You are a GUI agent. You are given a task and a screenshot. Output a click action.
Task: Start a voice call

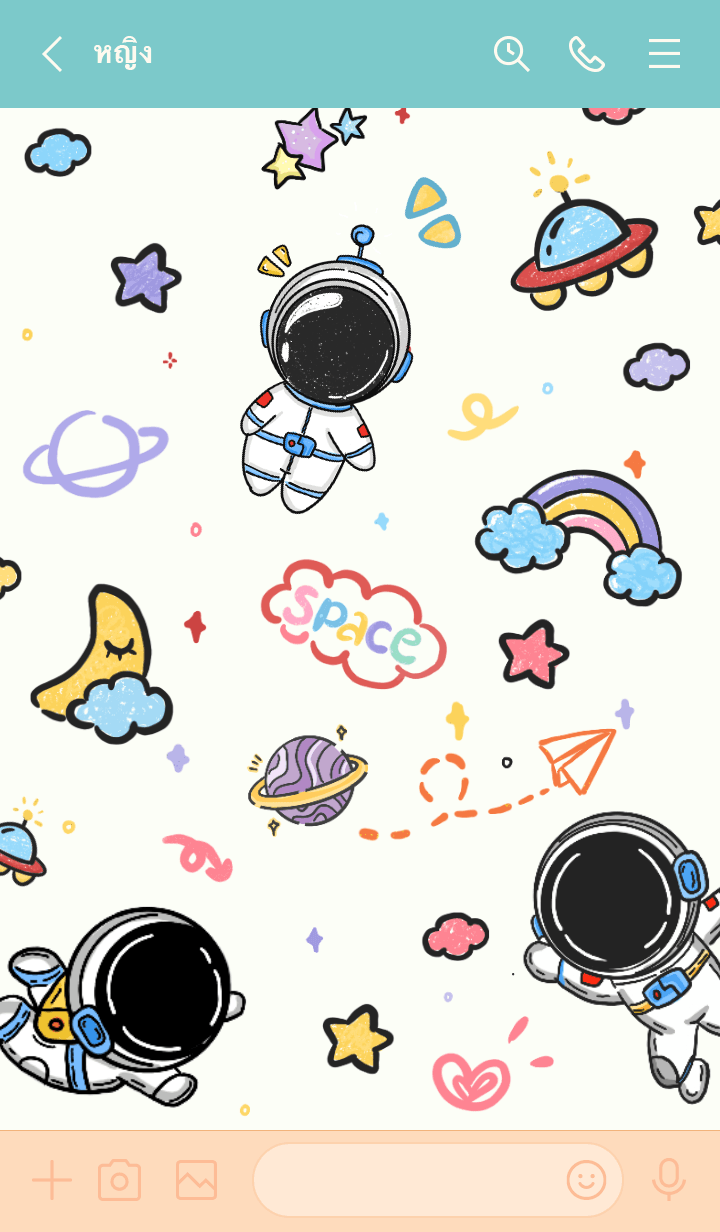[587, 54]
